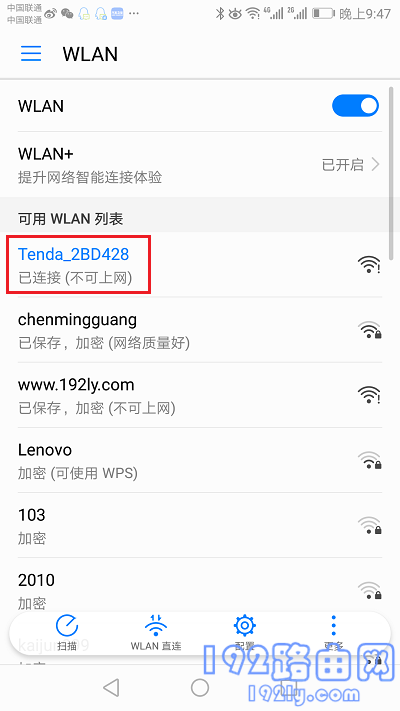Viewport: 400px width, 711px height.
Task: Open connected network Tenda_2BD428
Action: point(200,264)
